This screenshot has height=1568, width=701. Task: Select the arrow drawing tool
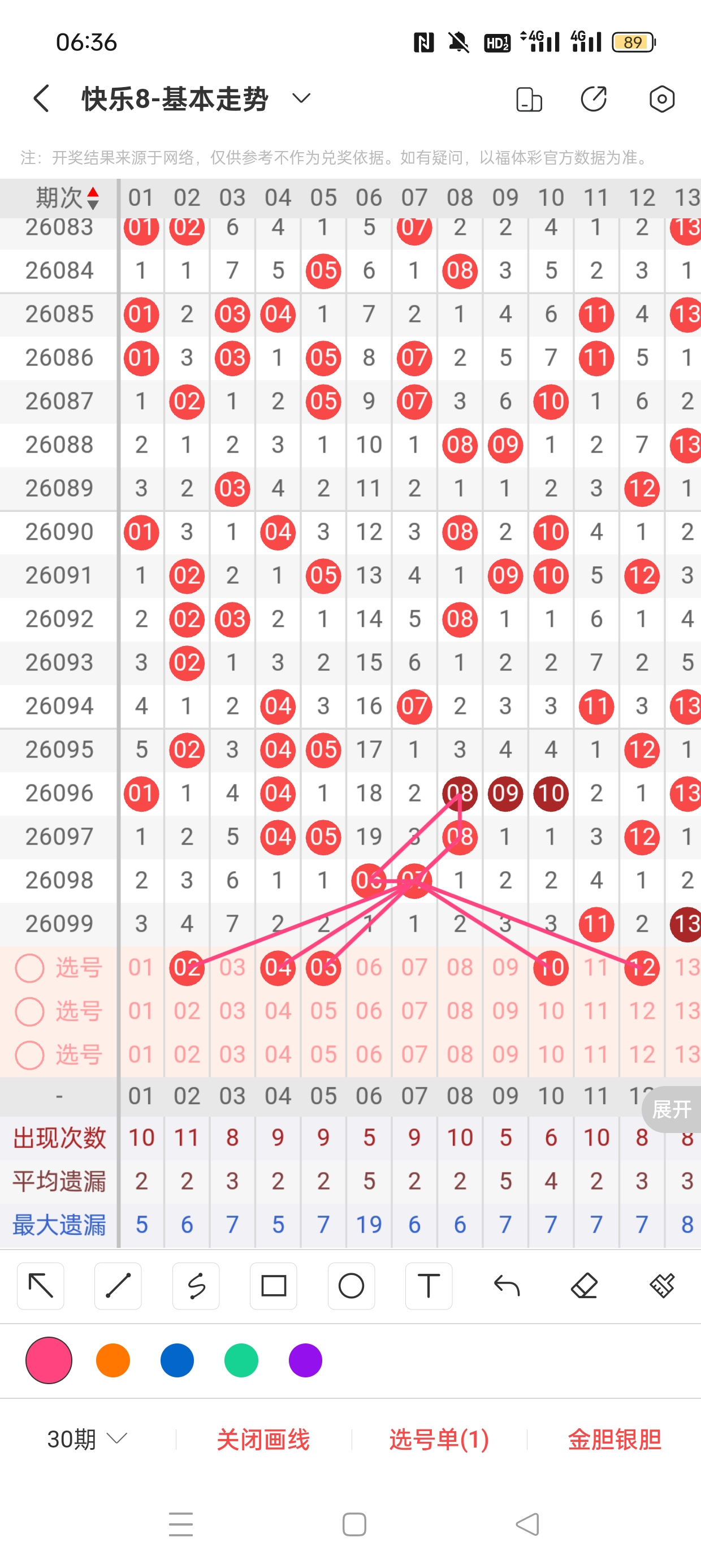[x=41, y=1286]
